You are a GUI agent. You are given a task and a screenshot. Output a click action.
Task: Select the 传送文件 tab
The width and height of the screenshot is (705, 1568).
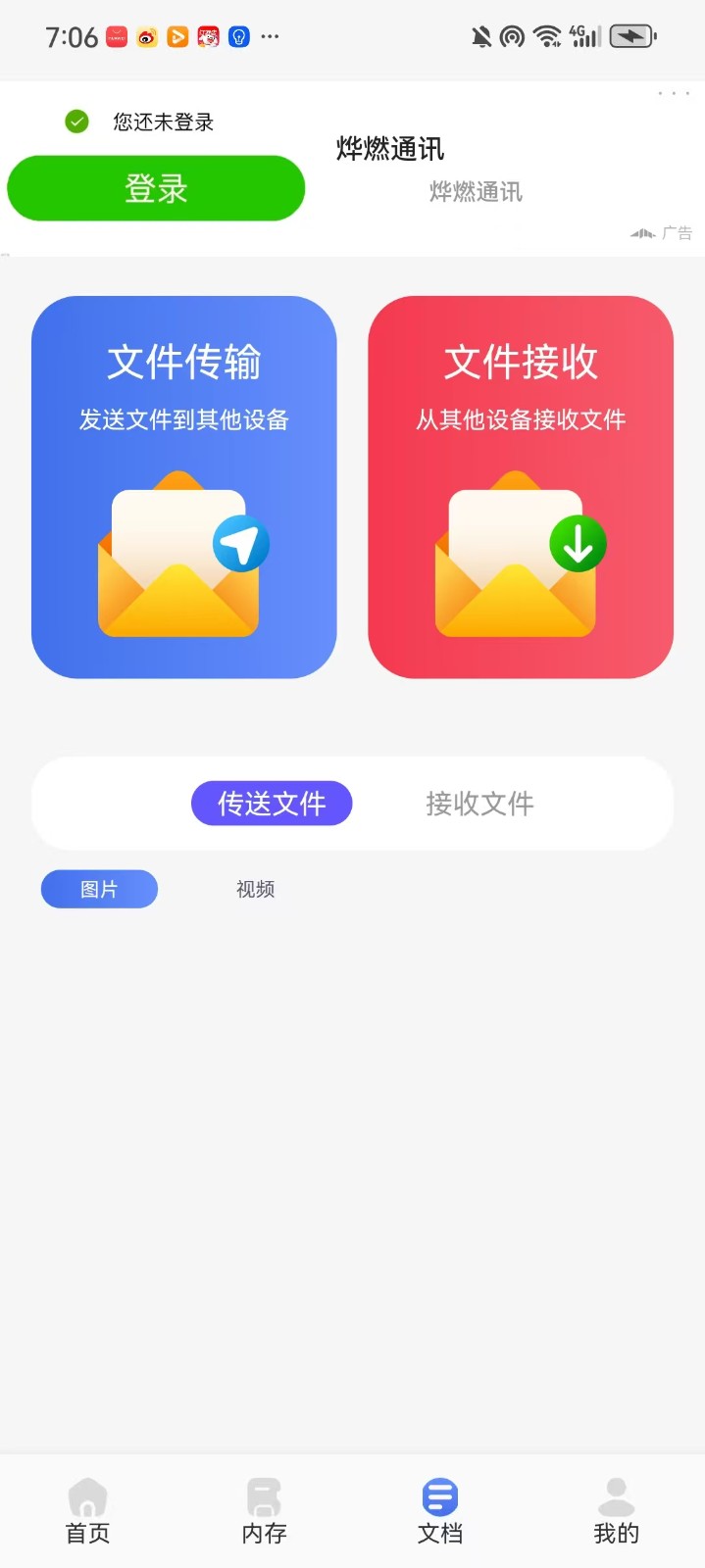click(272, 804)
